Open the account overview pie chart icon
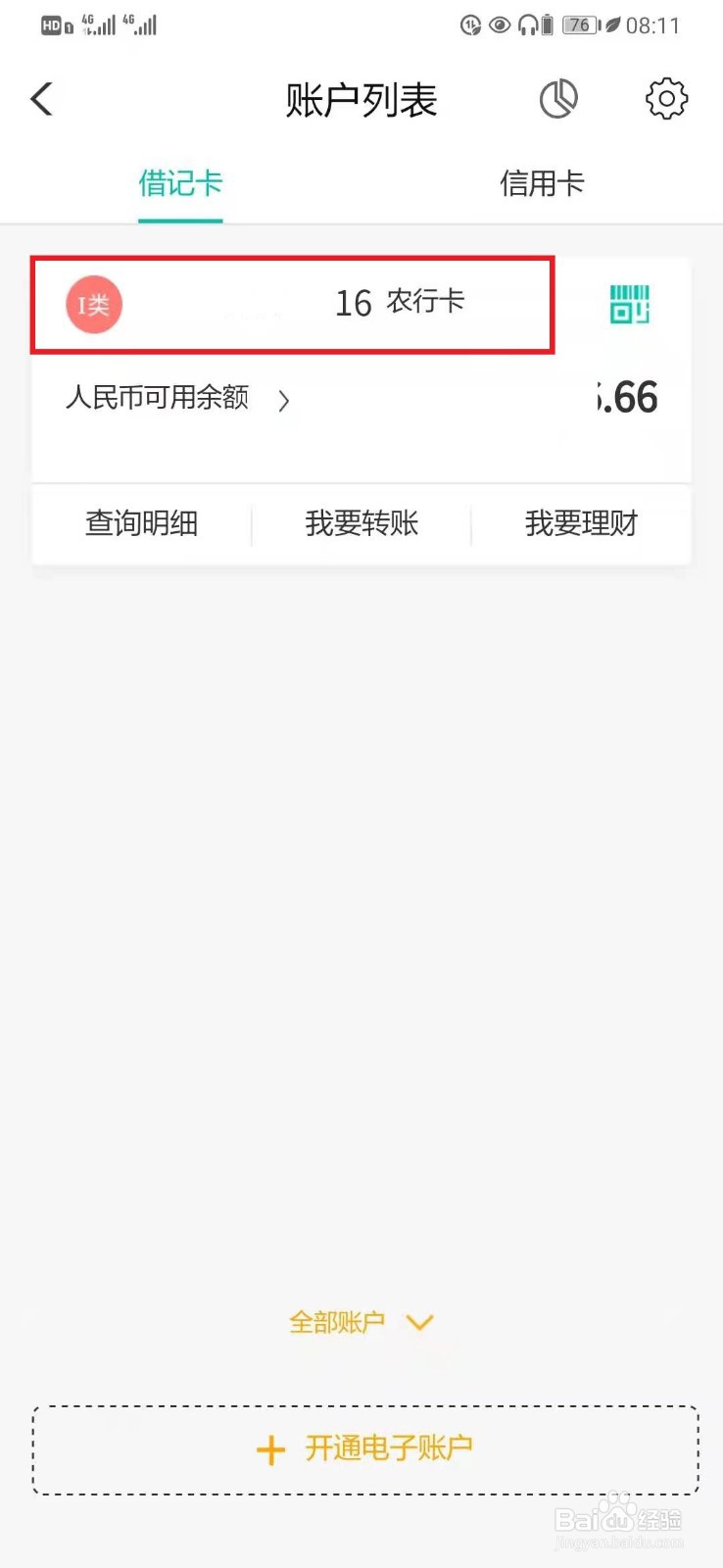Image resolution: width=723 pixels, height=1568 pixels. tap(558, 98)
